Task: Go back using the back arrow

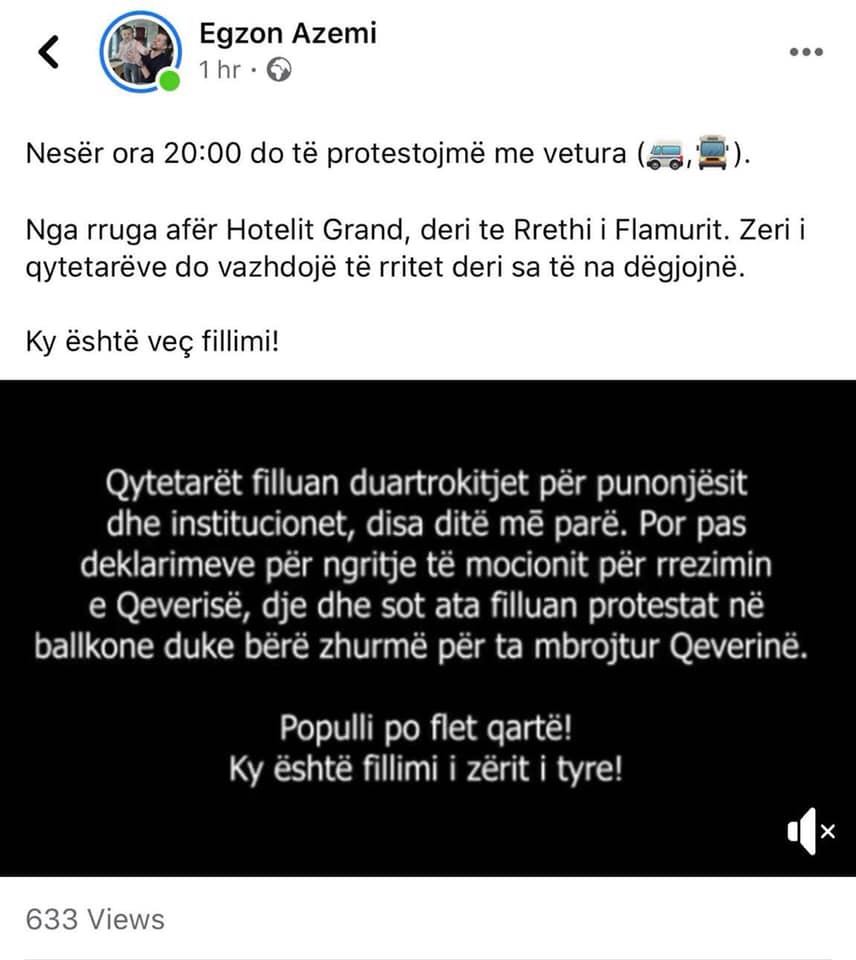Action: [x=49, y=51]
